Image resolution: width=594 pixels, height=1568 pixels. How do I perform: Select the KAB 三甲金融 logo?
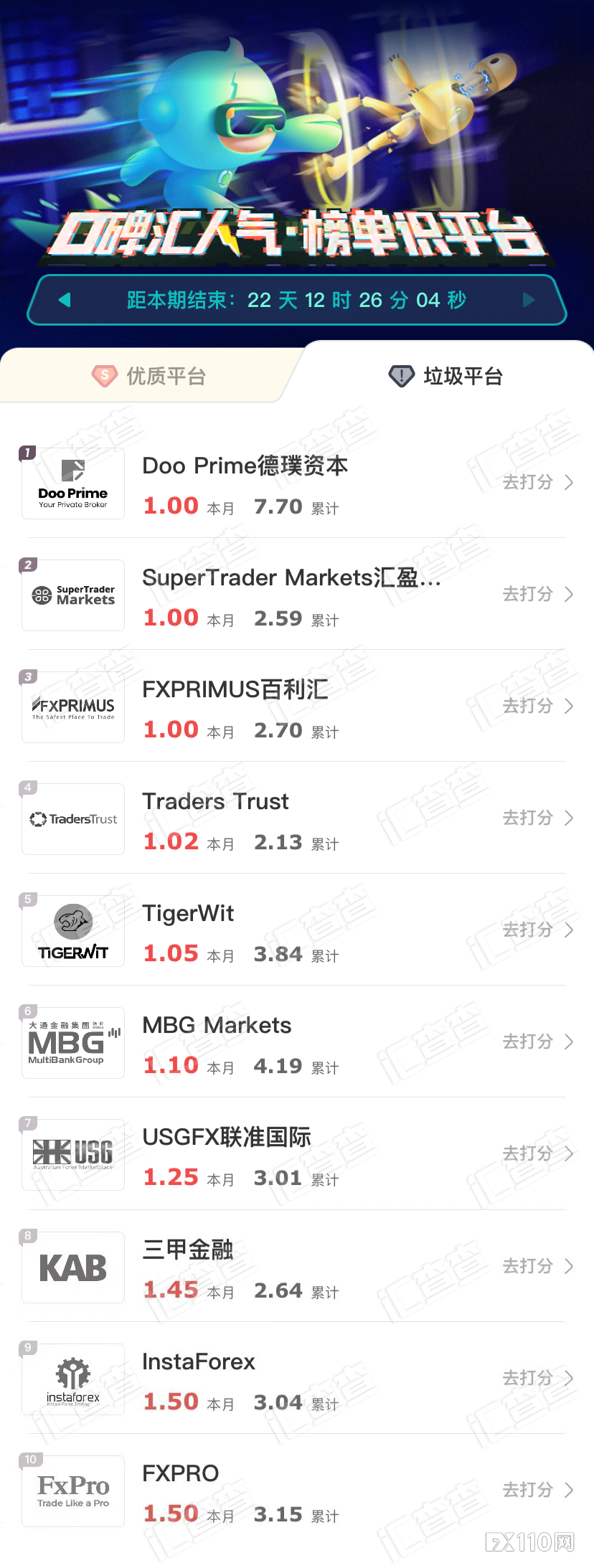click(x=72, y=1267)
